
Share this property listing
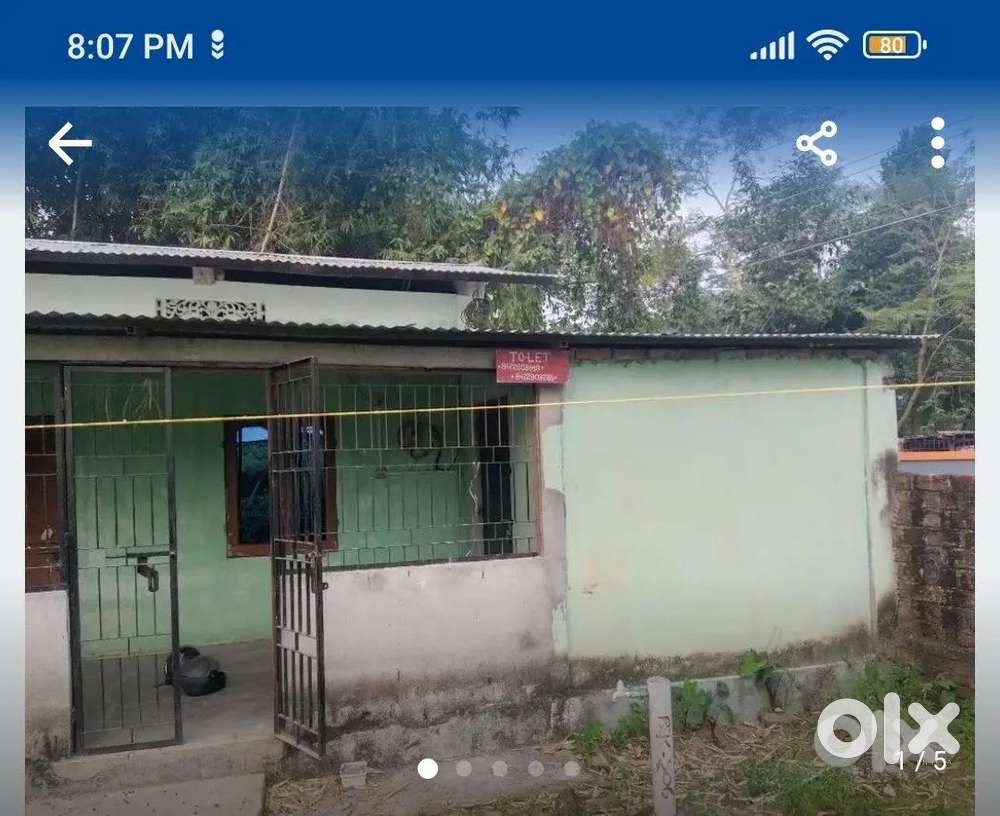pyautogui.click(x=817, y=144)
